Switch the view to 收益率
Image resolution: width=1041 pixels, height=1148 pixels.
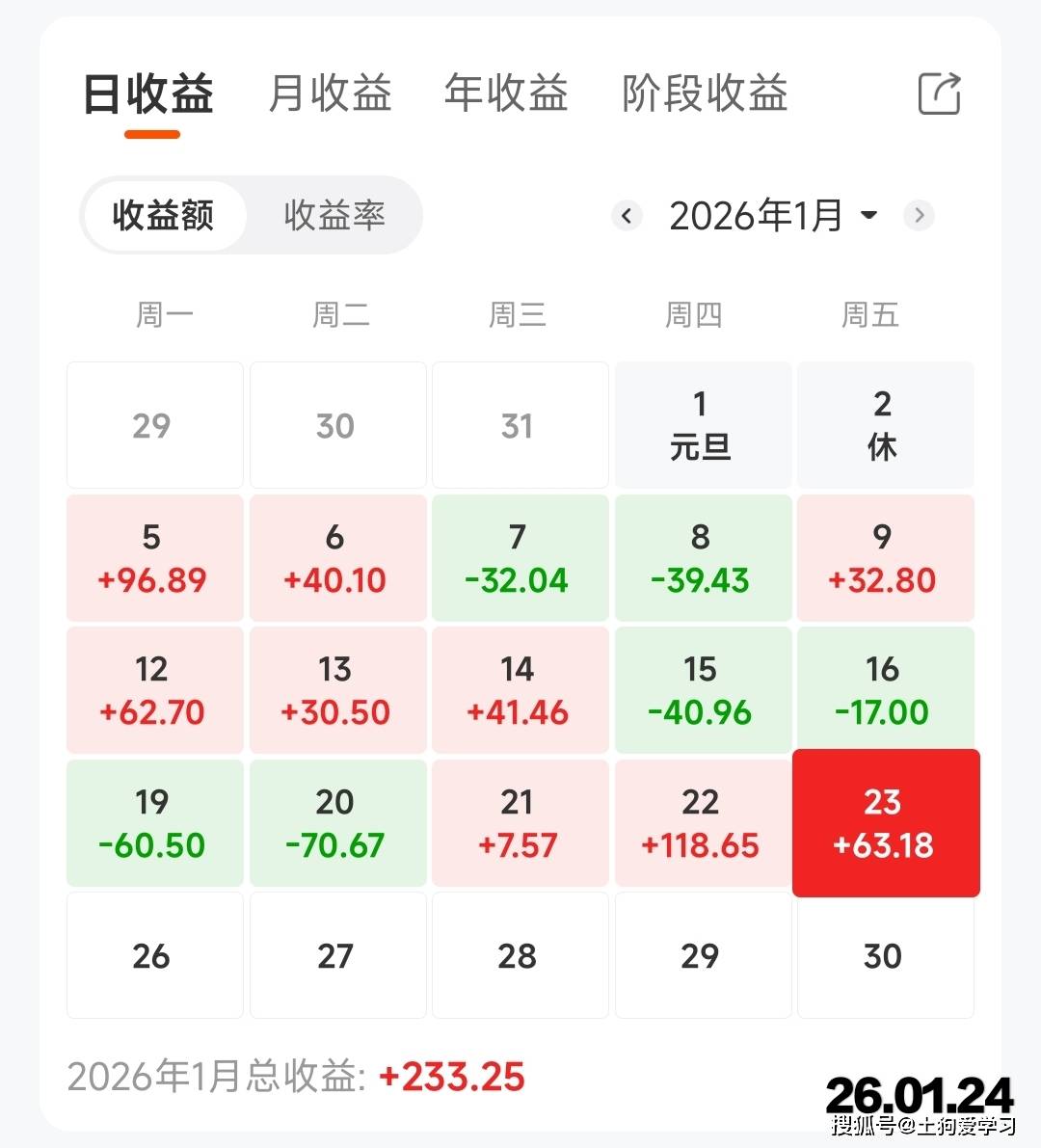click(x=334, y=215)
